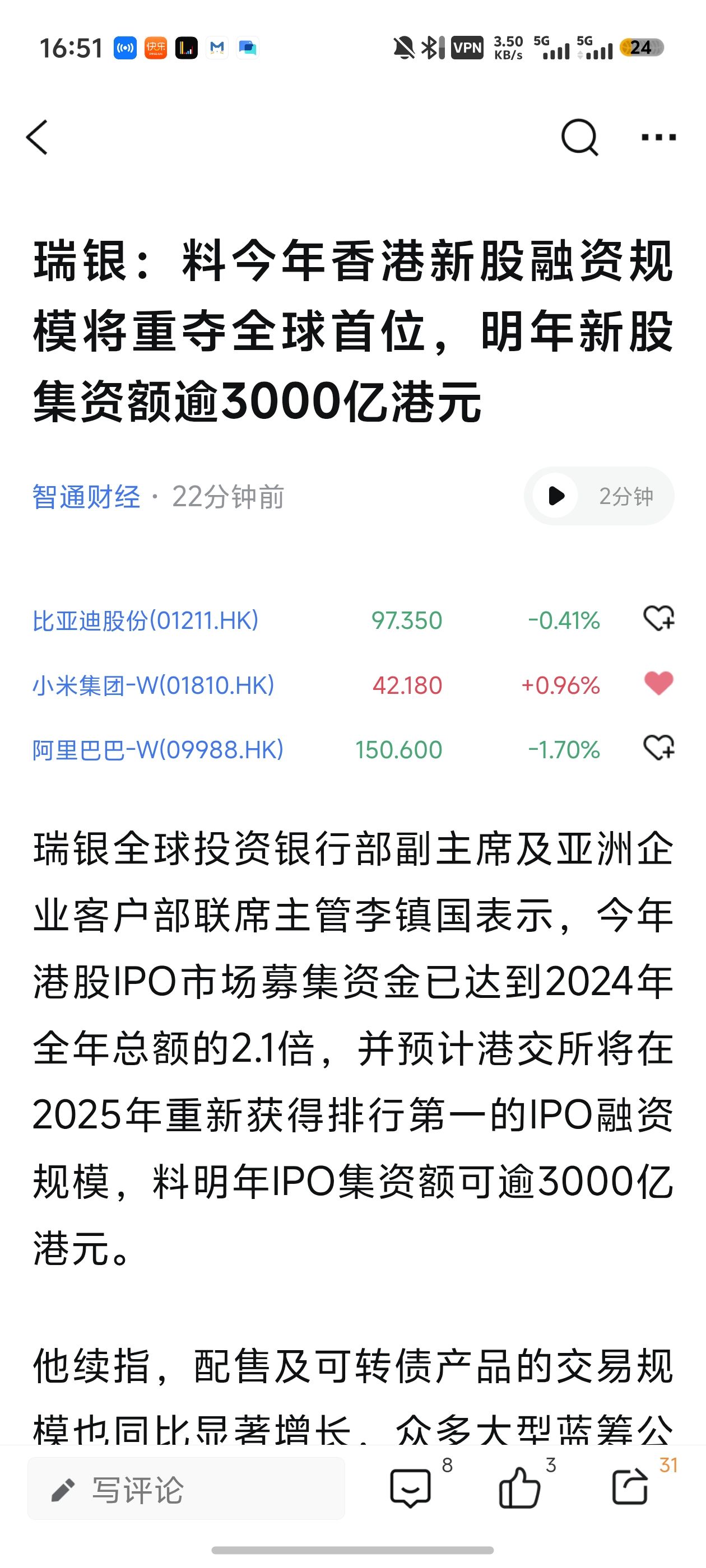Screen dimensions: 706x1568
Task: Open 比亚迪股份(01211.HK) stock page
Action: [146, 620]
